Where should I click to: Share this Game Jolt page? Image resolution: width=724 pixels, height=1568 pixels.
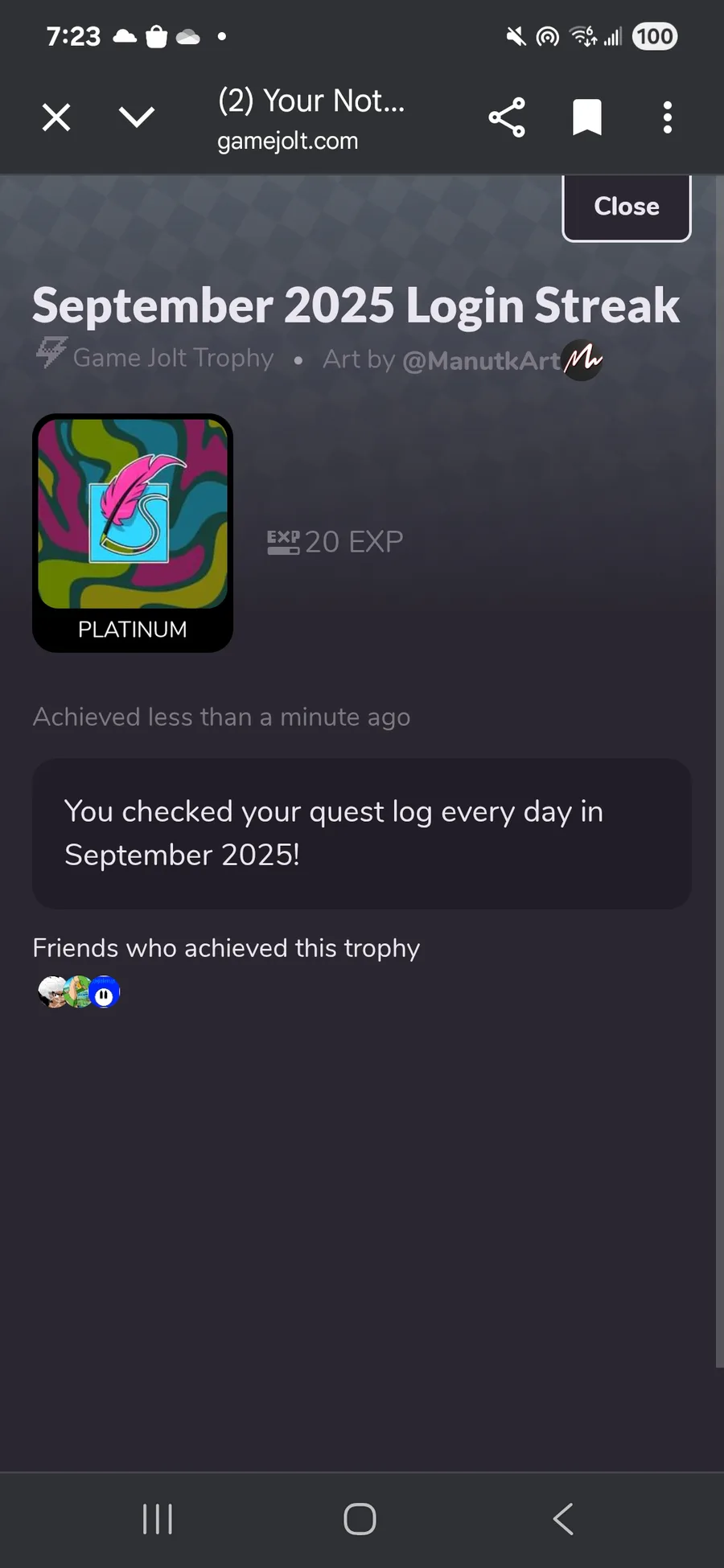tap(507, 117)
